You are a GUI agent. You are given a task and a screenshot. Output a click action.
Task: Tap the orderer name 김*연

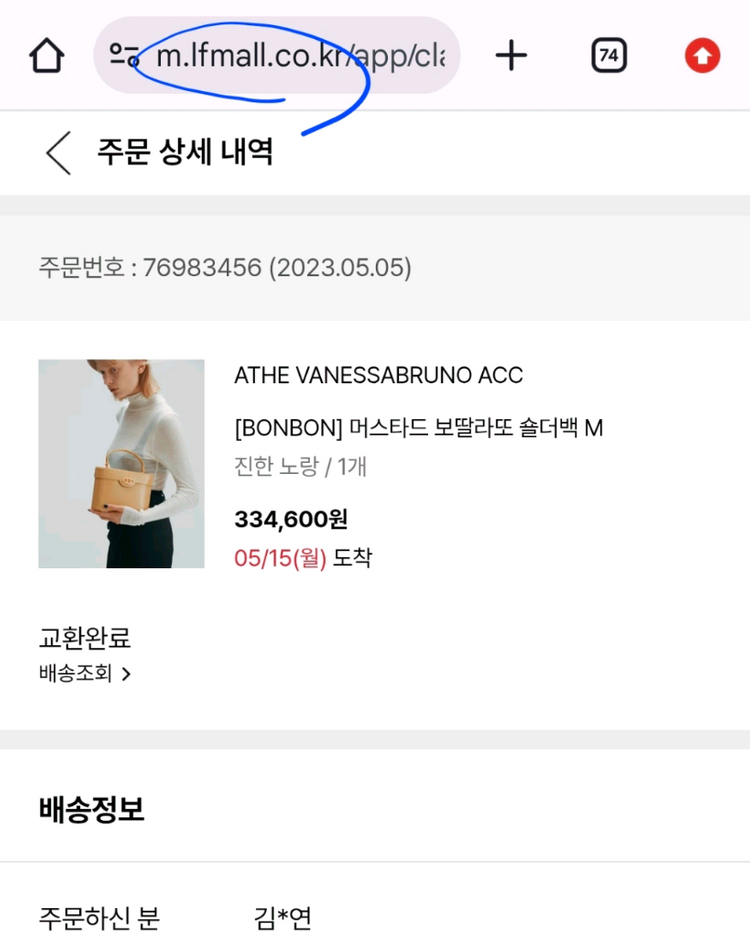[x=280, y=917]
